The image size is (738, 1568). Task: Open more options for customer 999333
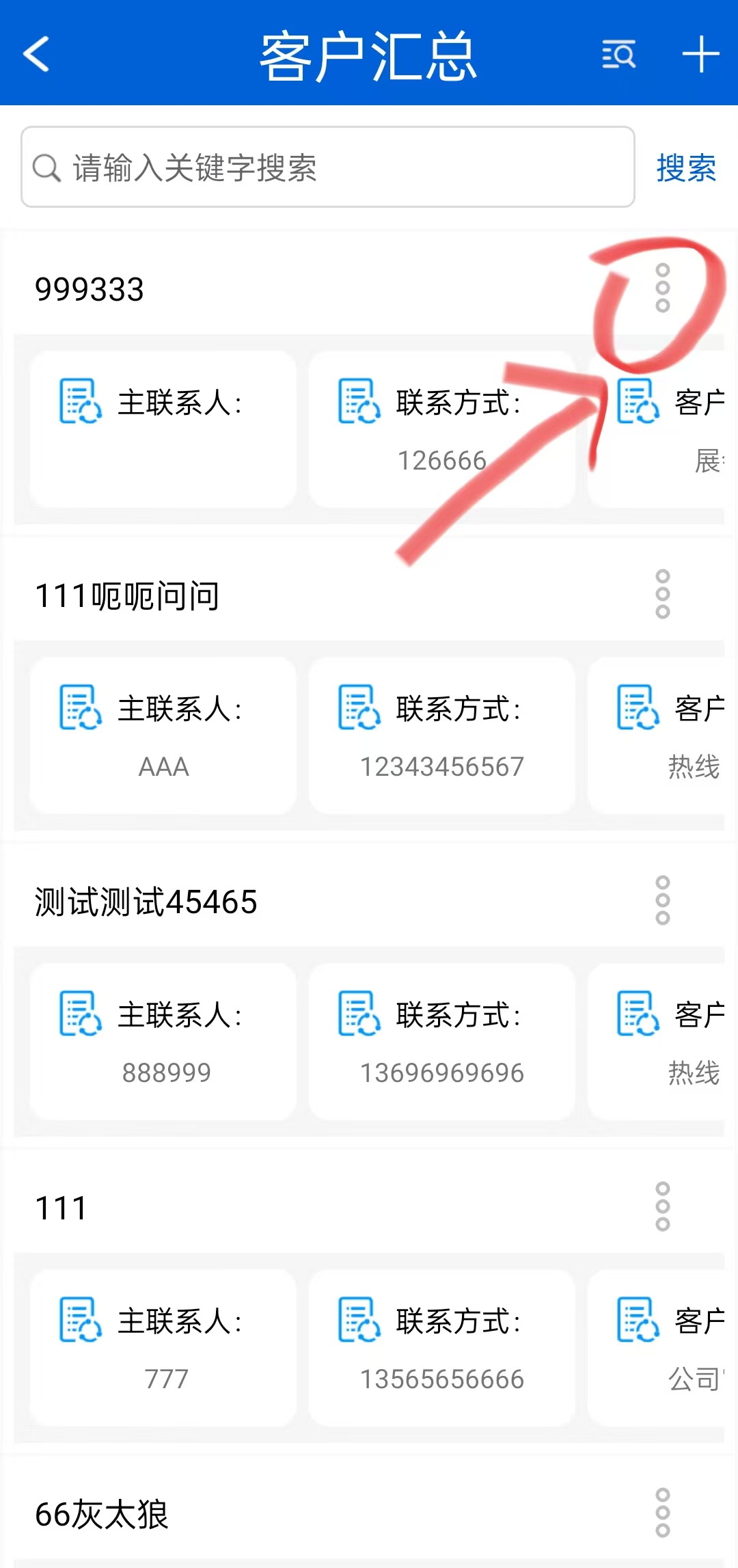tap(662, 288)
